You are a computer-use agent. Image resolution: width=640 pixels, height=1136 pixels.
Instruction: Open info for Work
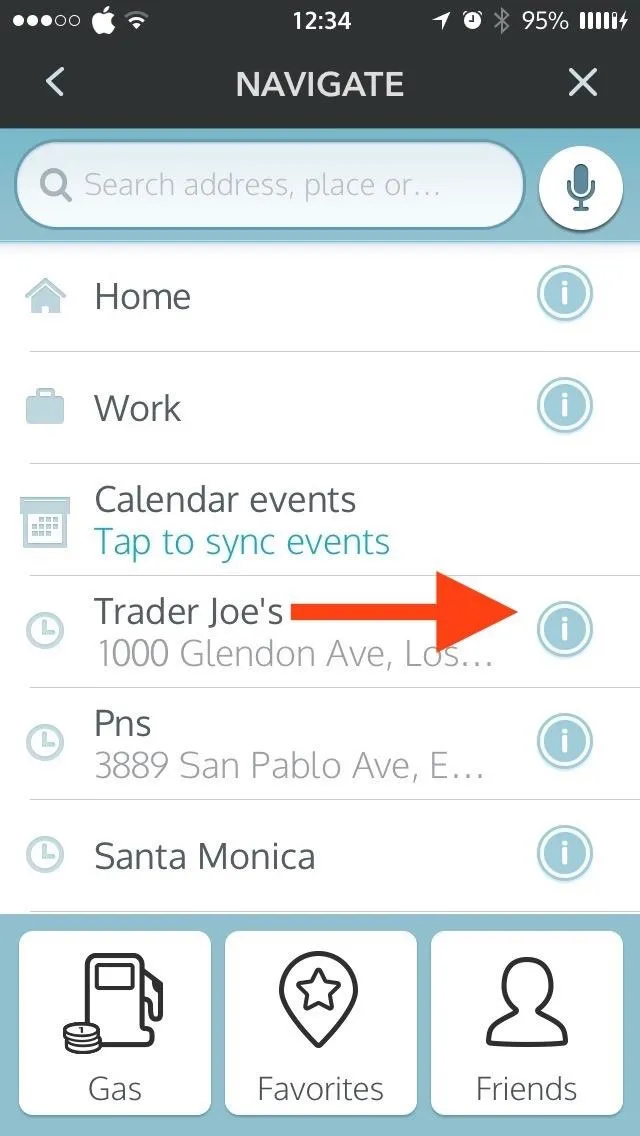pos(565,406)
